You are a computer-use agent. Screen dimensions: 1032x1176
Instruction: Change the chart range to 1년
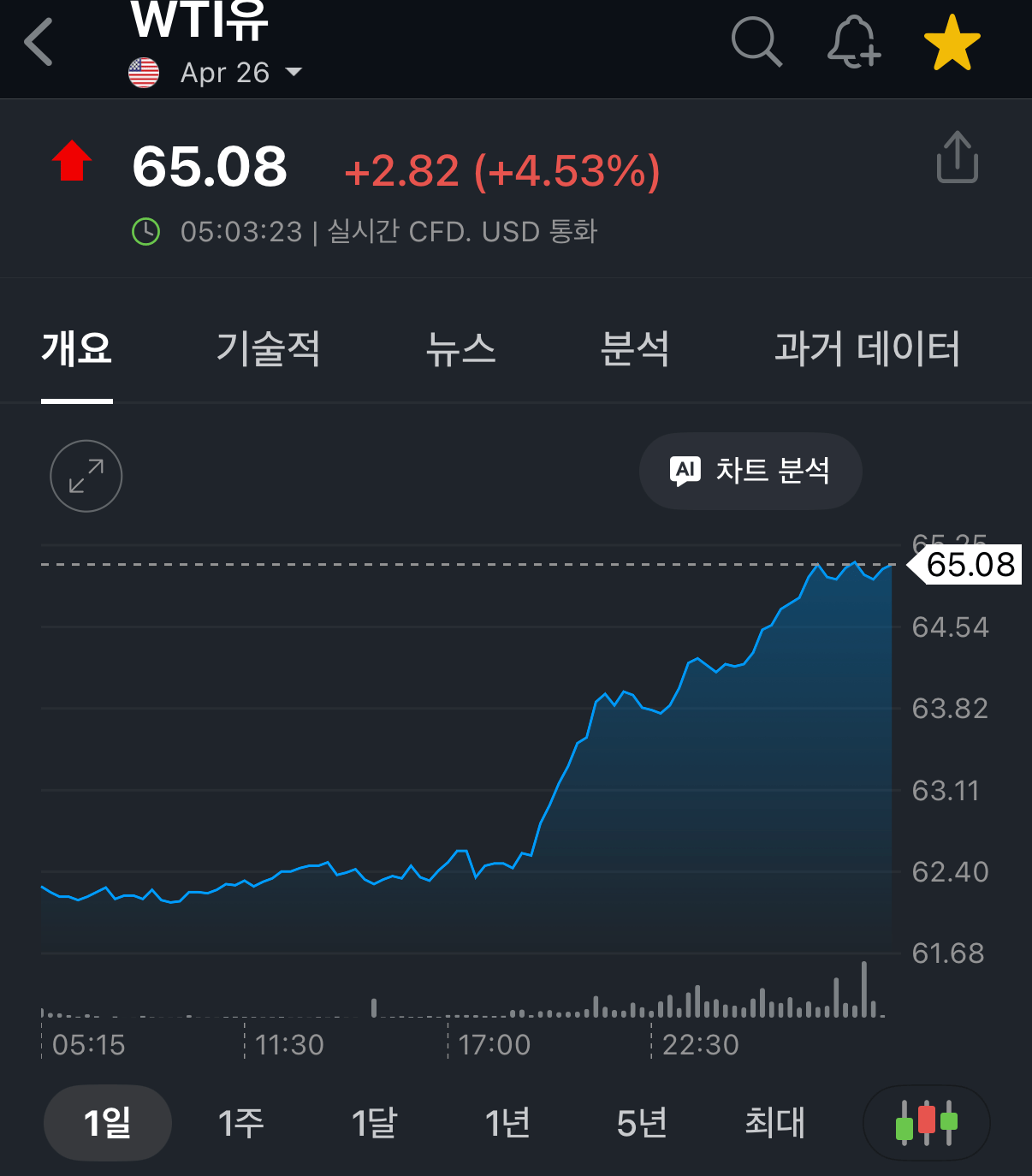(x=507, y=1123)
